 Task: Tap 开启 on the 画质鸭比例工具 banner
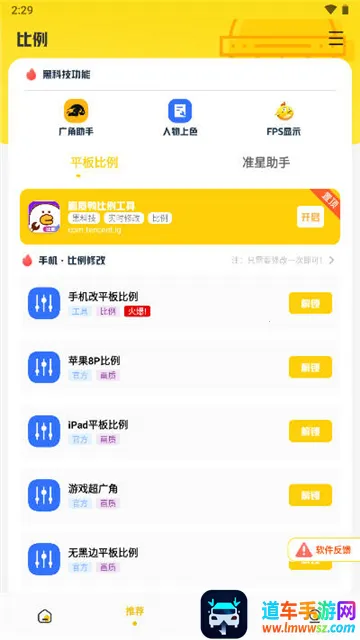click(310, 217)
